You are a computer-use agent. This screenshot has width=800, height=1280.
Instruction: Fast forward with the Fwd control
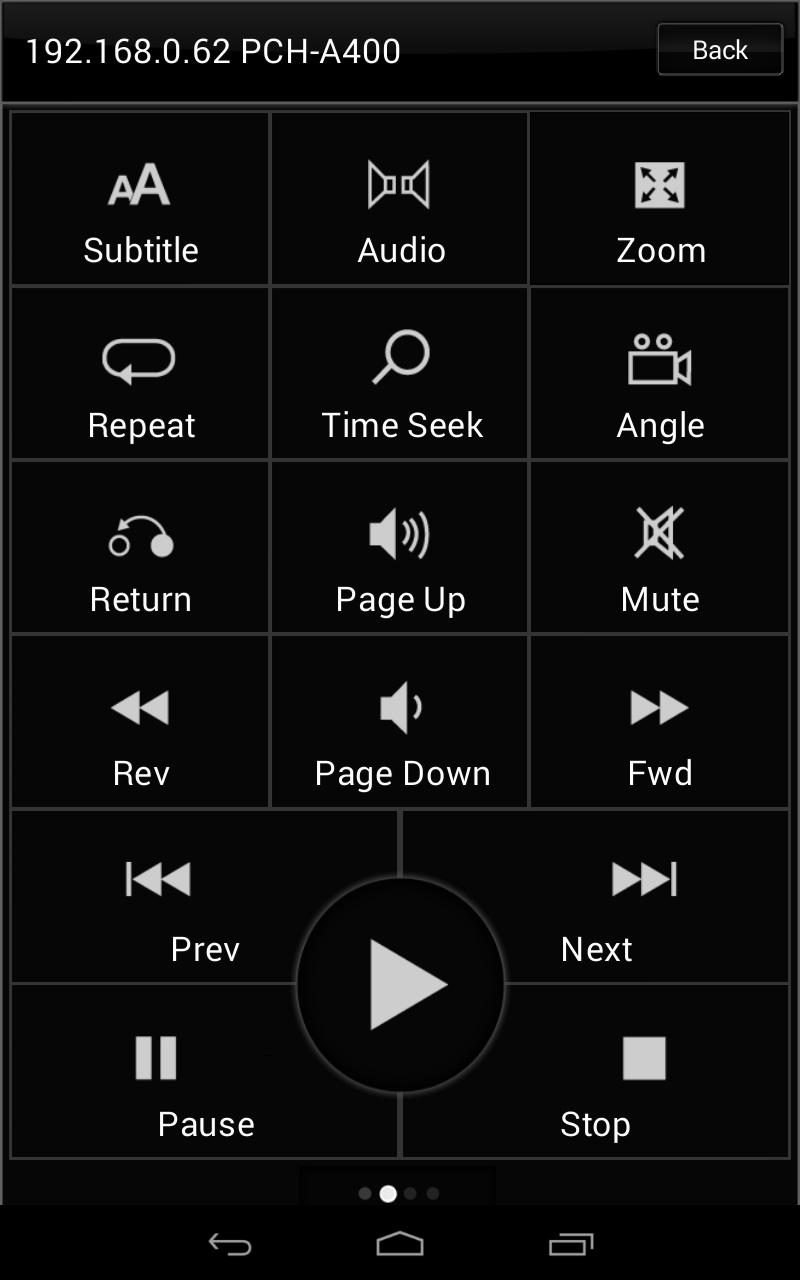[x=660, y=721]
